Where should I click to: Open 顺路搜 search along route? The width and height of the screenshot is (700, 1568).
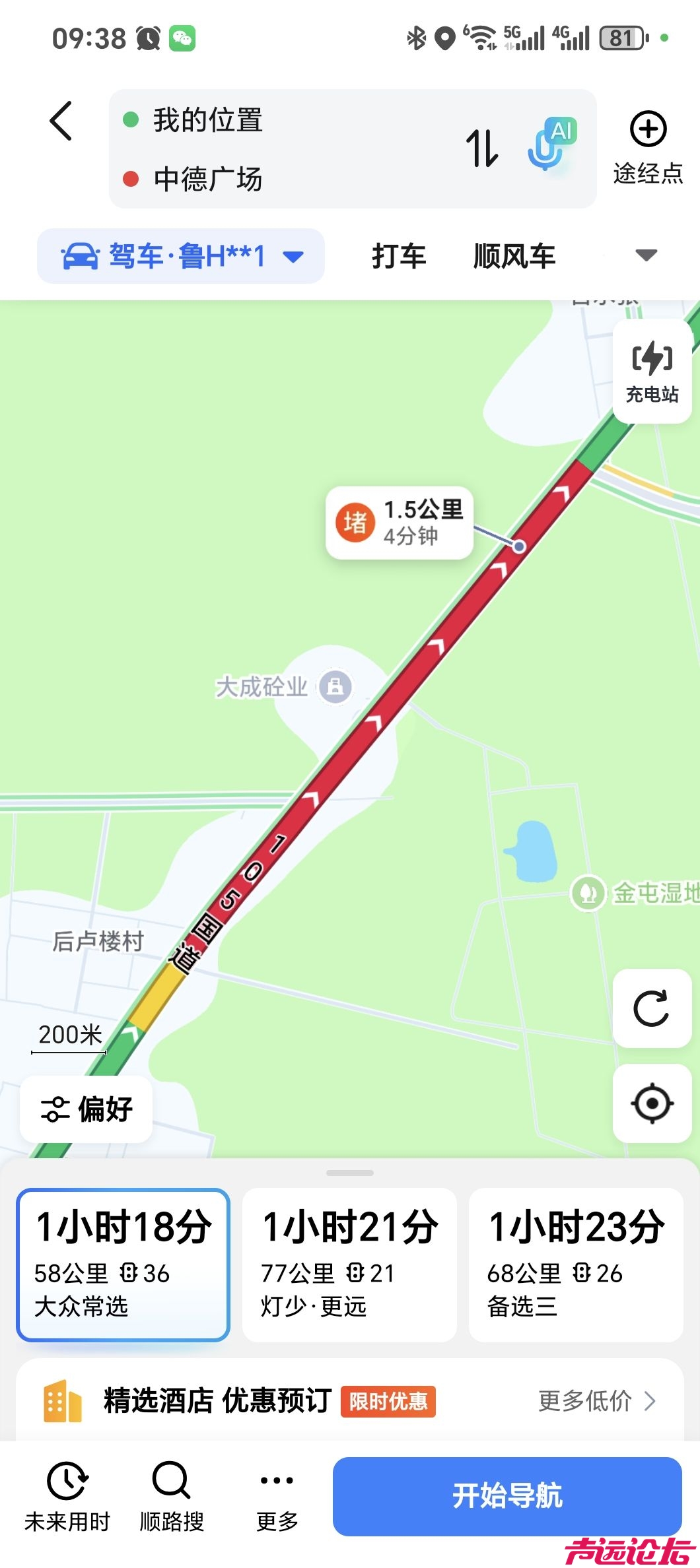point(172,1496)
